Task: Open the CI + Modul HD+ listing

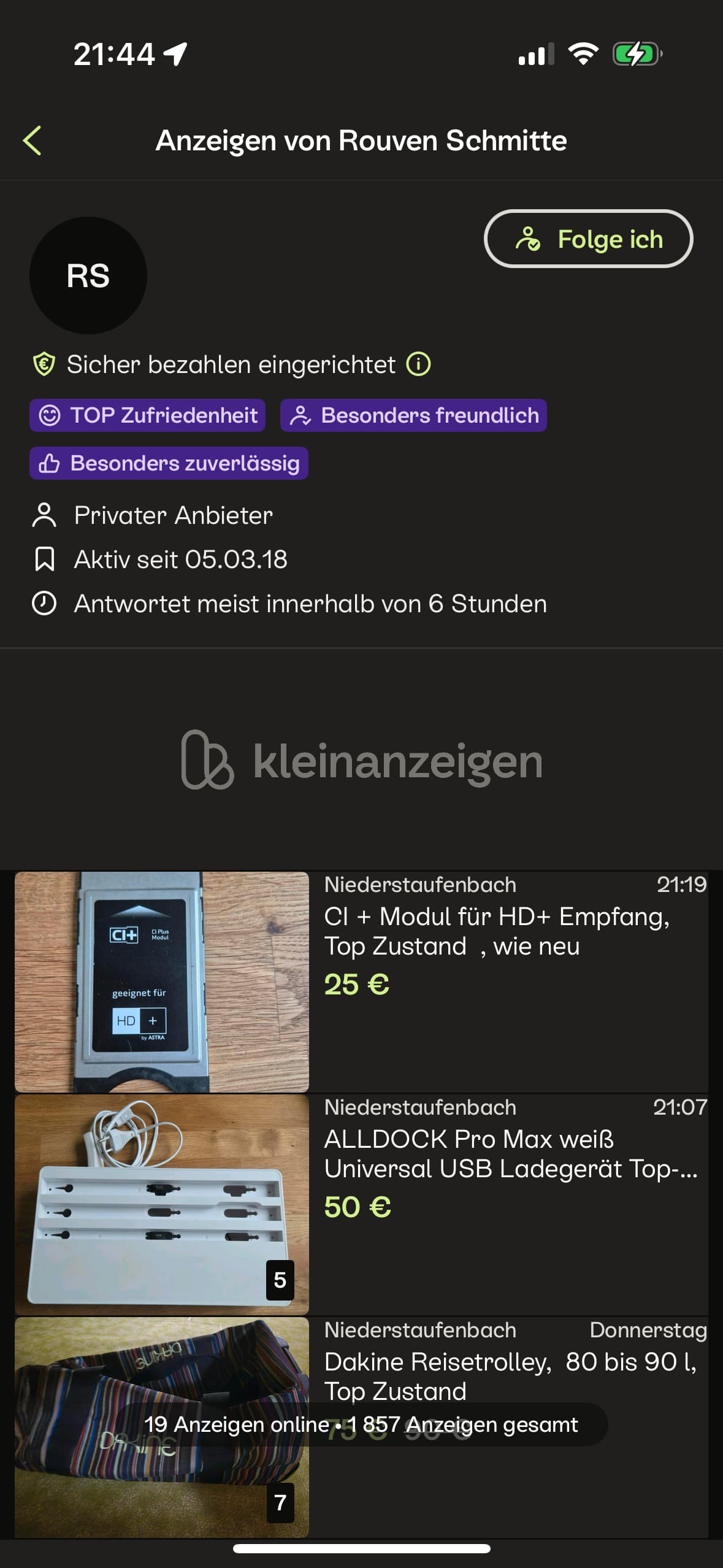Action: pyautogui.click(x=496, y=931)
